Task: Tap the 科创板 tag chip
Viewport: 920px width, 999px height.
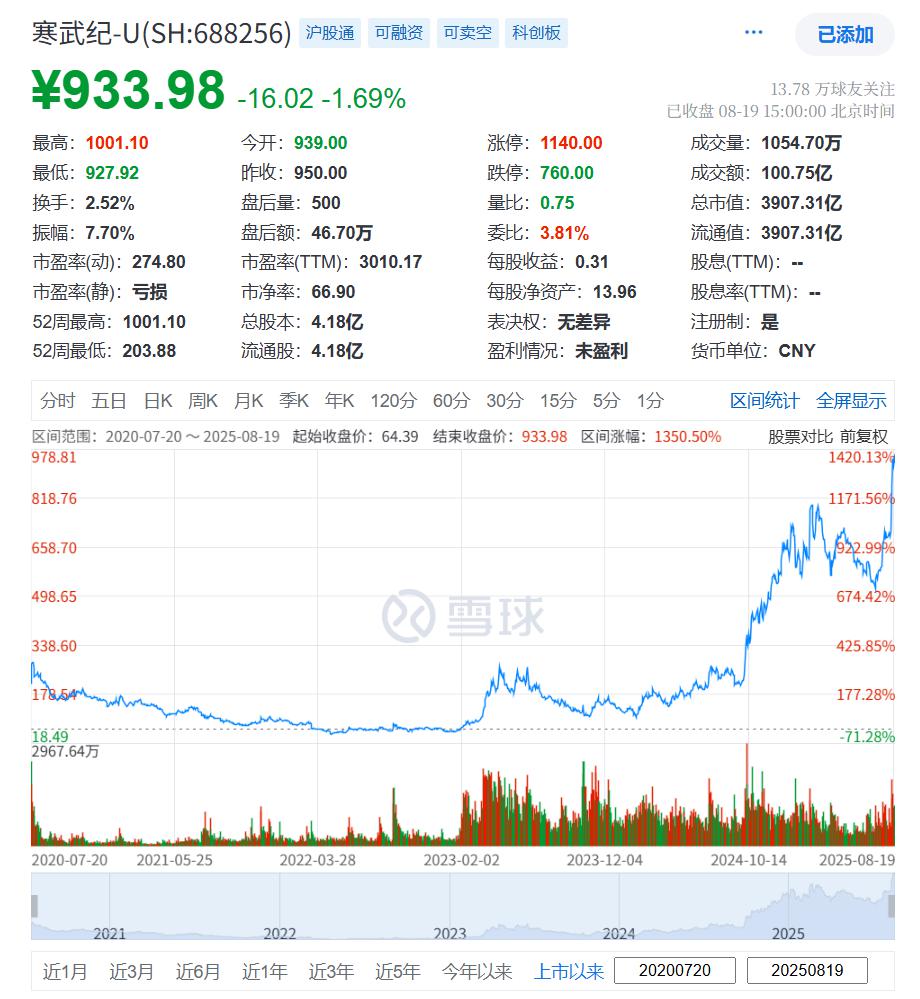Action: tap(536, 33)
